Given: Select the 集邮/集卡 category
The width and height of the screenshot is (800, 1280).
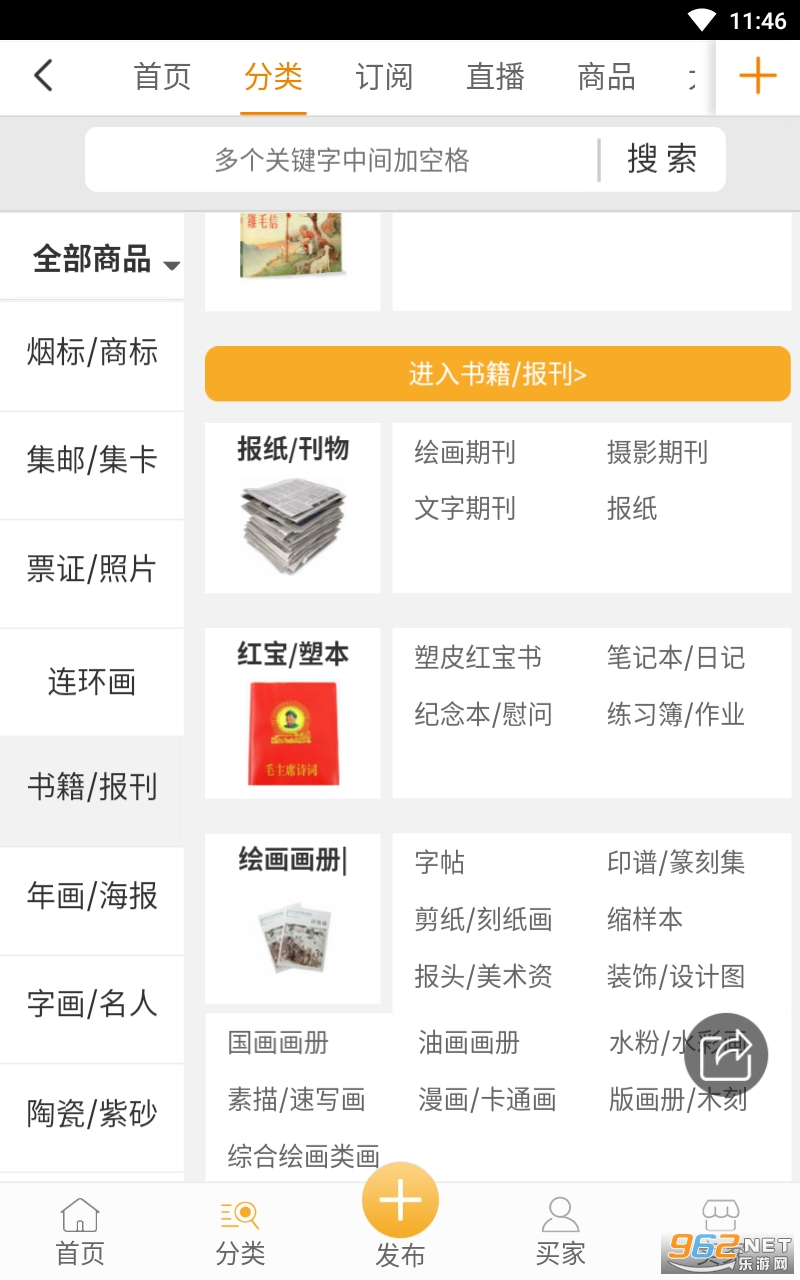Looking at the screenshot, I should (x=92, y=460).
